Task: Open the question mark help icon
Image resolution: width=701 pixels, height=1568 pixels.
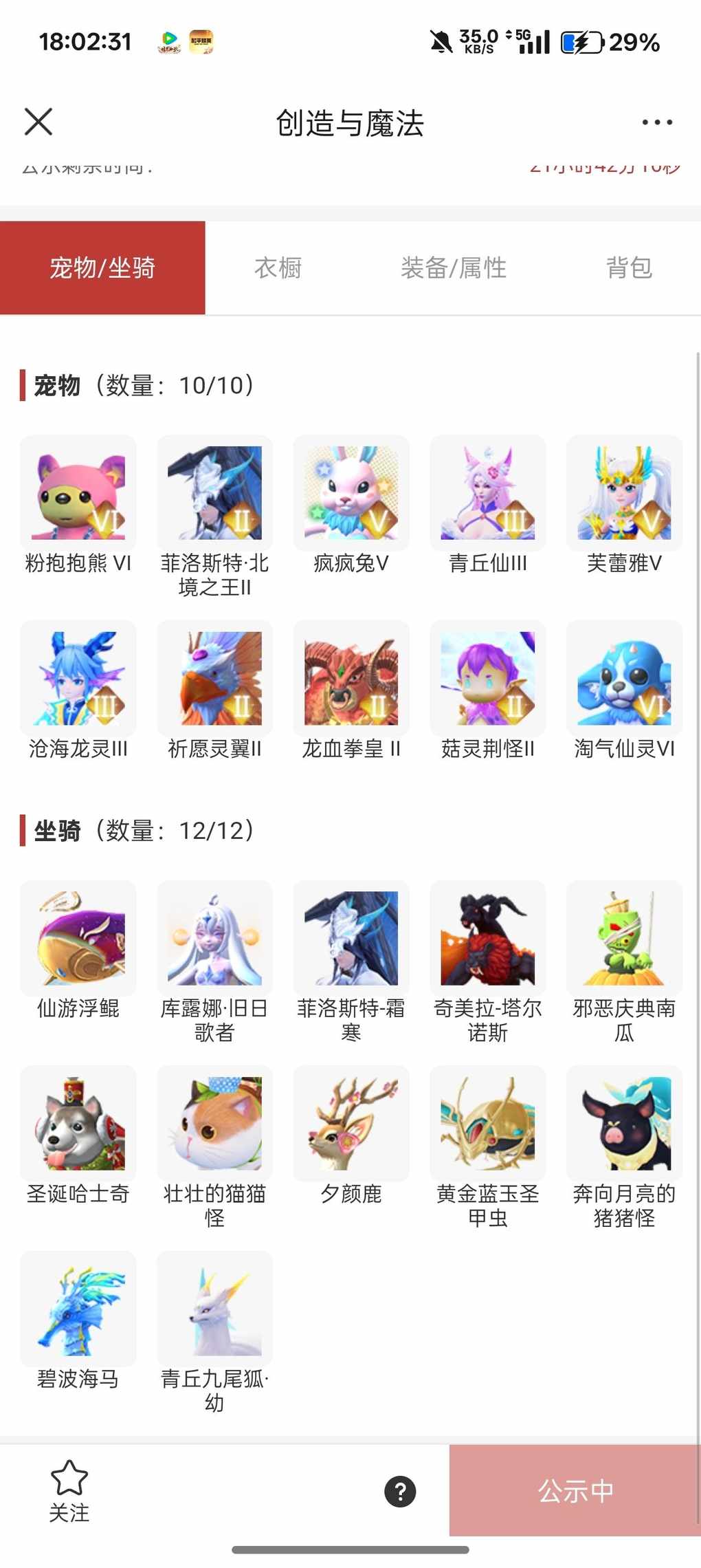Action: (x=400, y=1491)
